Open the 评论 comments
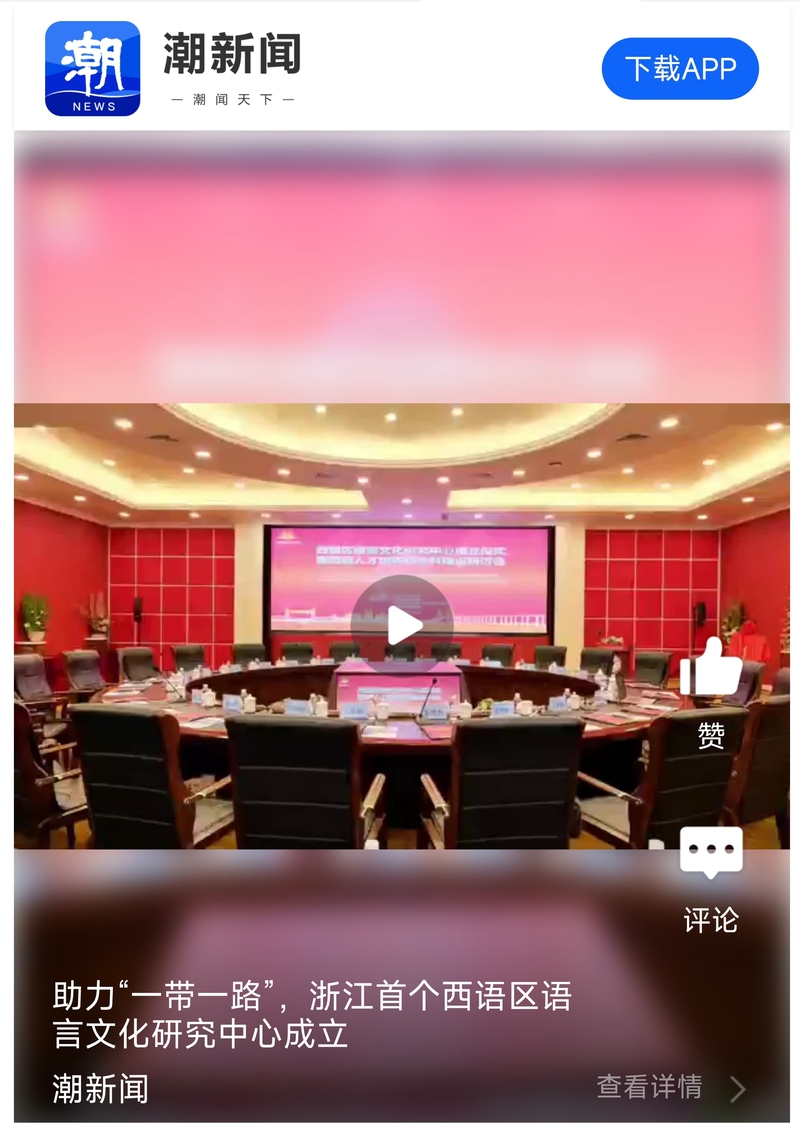 (711, 854)
